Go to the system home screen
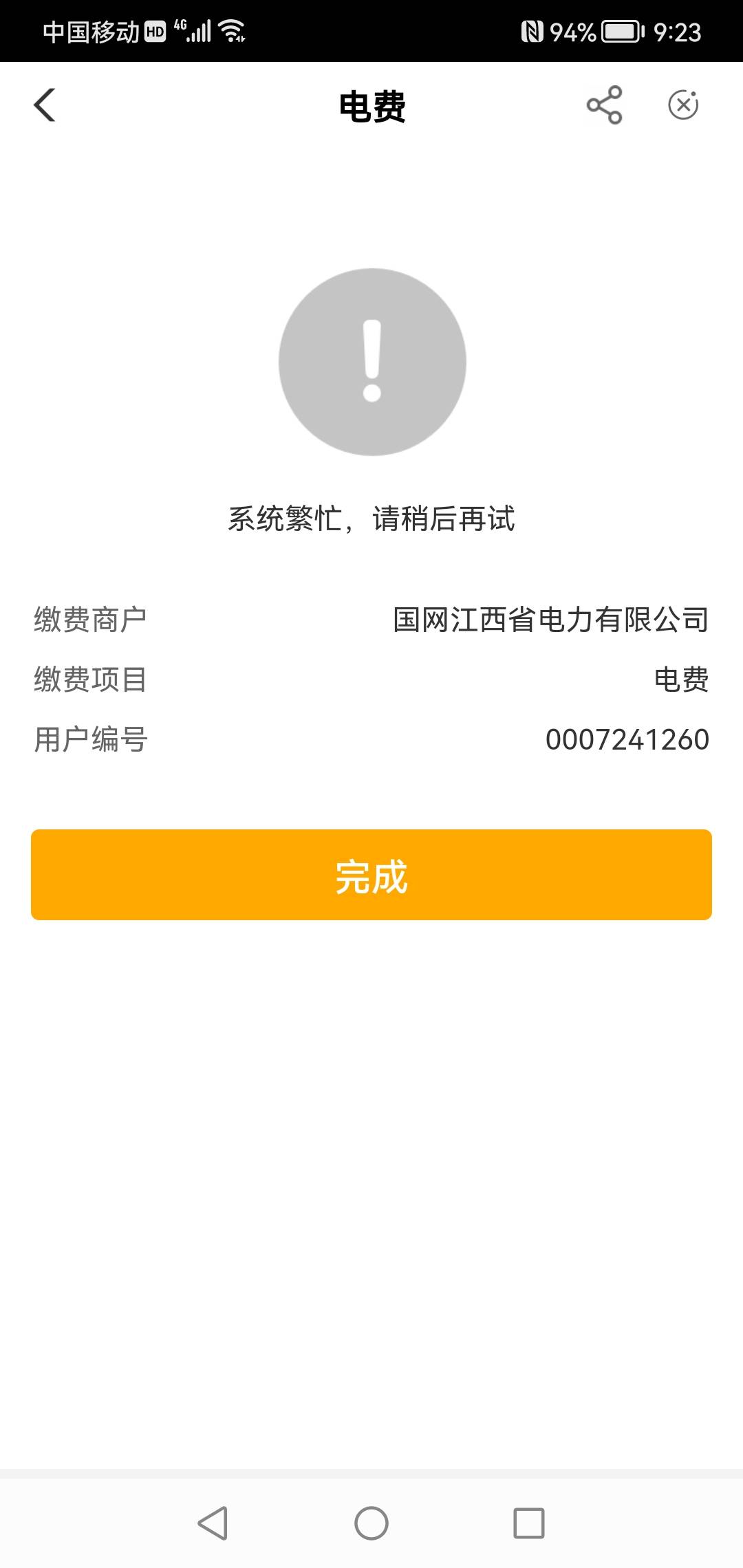This screenshot has height=1568, width=743. 371,1523
